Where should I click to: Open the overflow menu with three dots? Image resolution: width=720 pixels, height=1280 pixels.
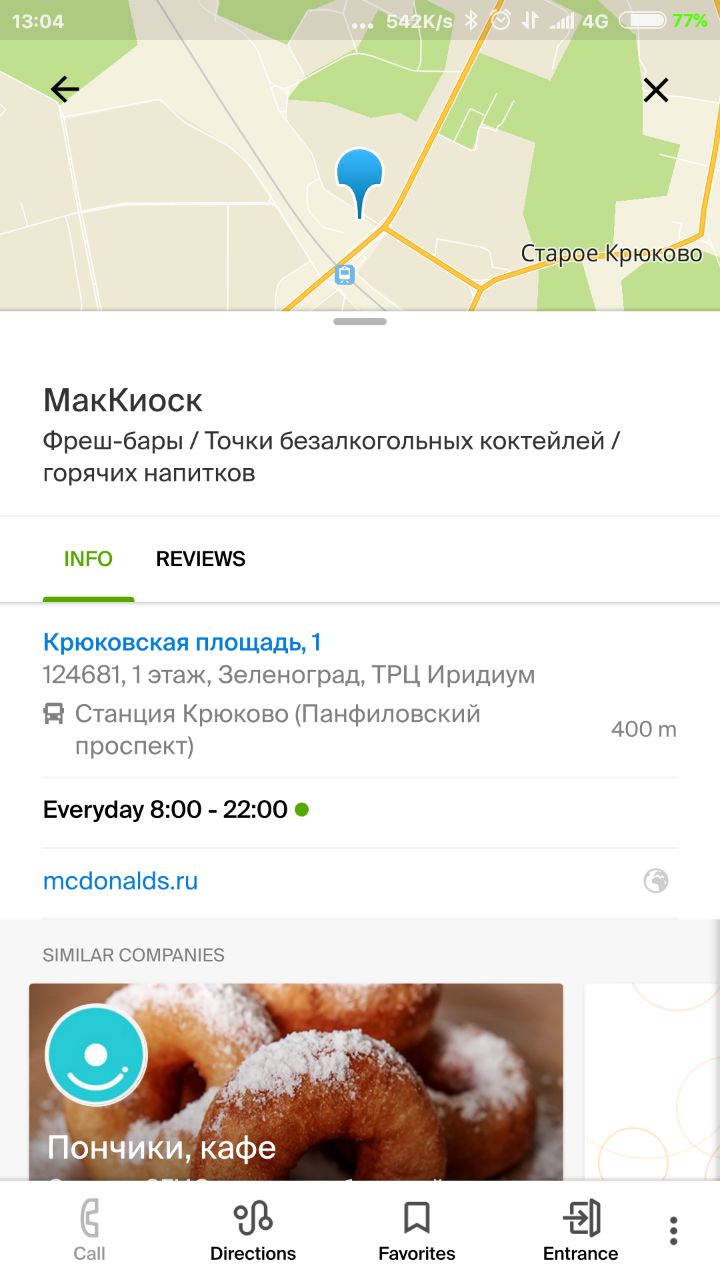[x=674, y=1231]
